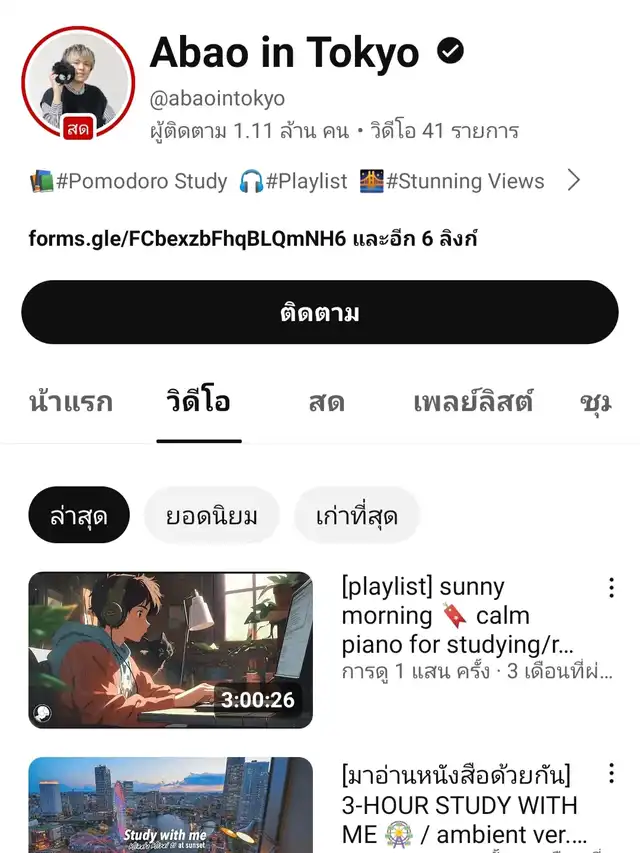Switch to the สด tab

[327, 402]
